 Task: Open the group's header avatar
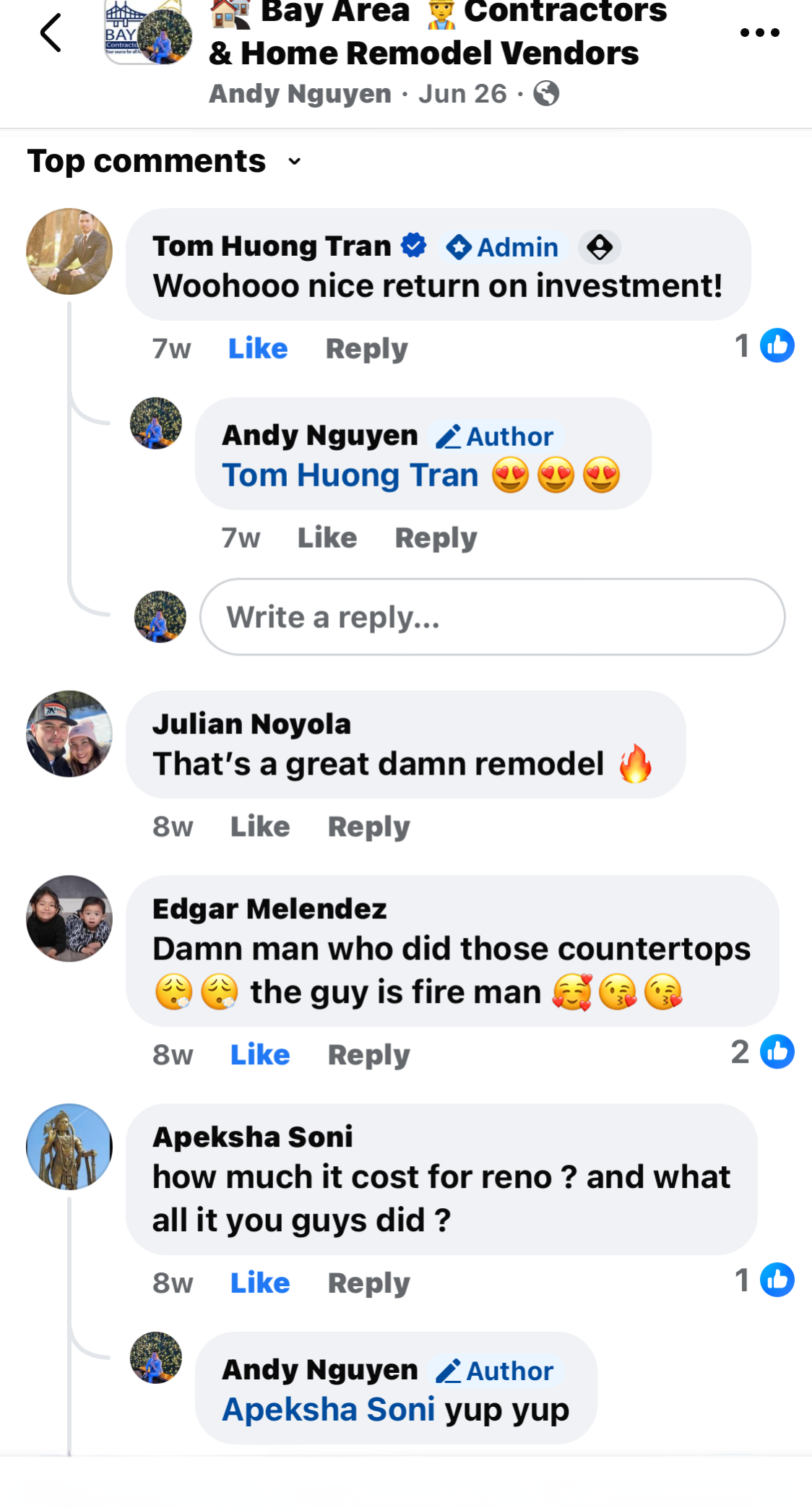coord(148,33)
